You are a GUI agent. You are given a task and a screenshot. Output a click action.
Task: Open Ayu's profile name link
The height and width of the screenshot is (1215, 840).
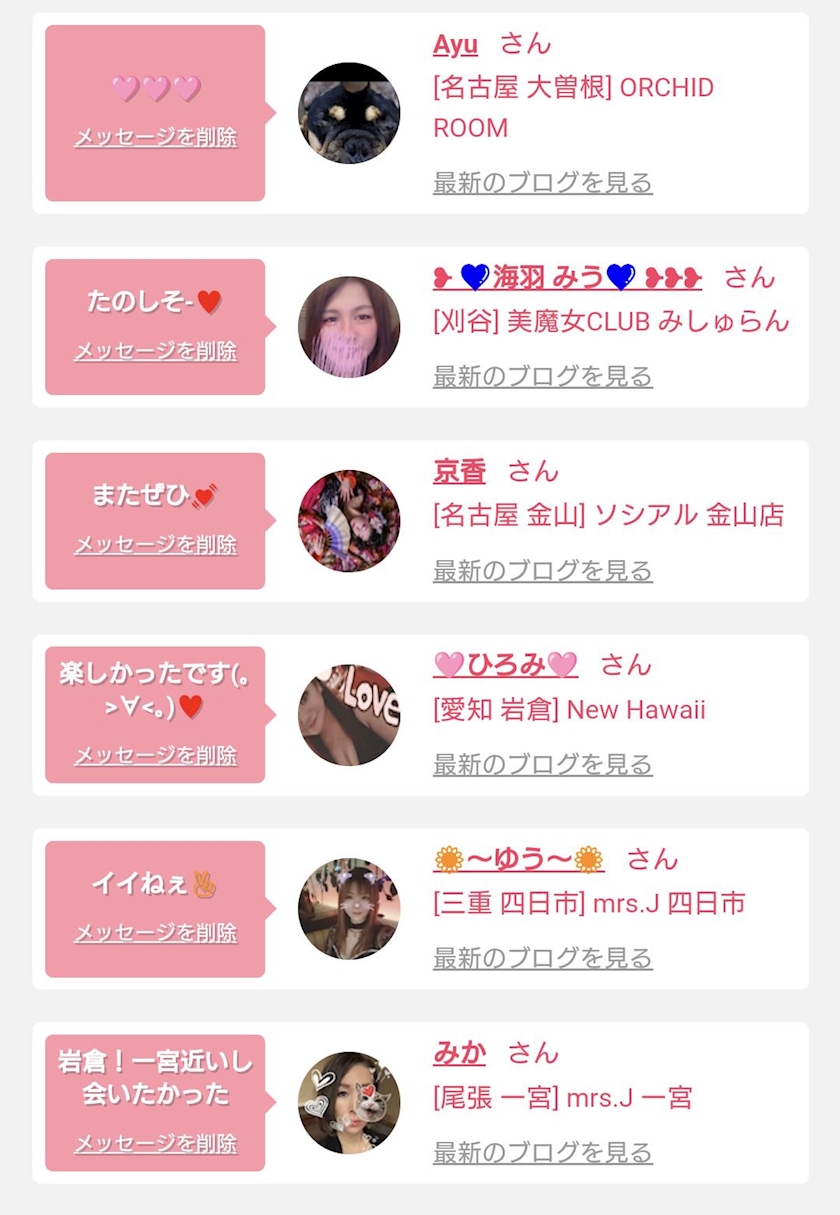(x=455, y=44)
